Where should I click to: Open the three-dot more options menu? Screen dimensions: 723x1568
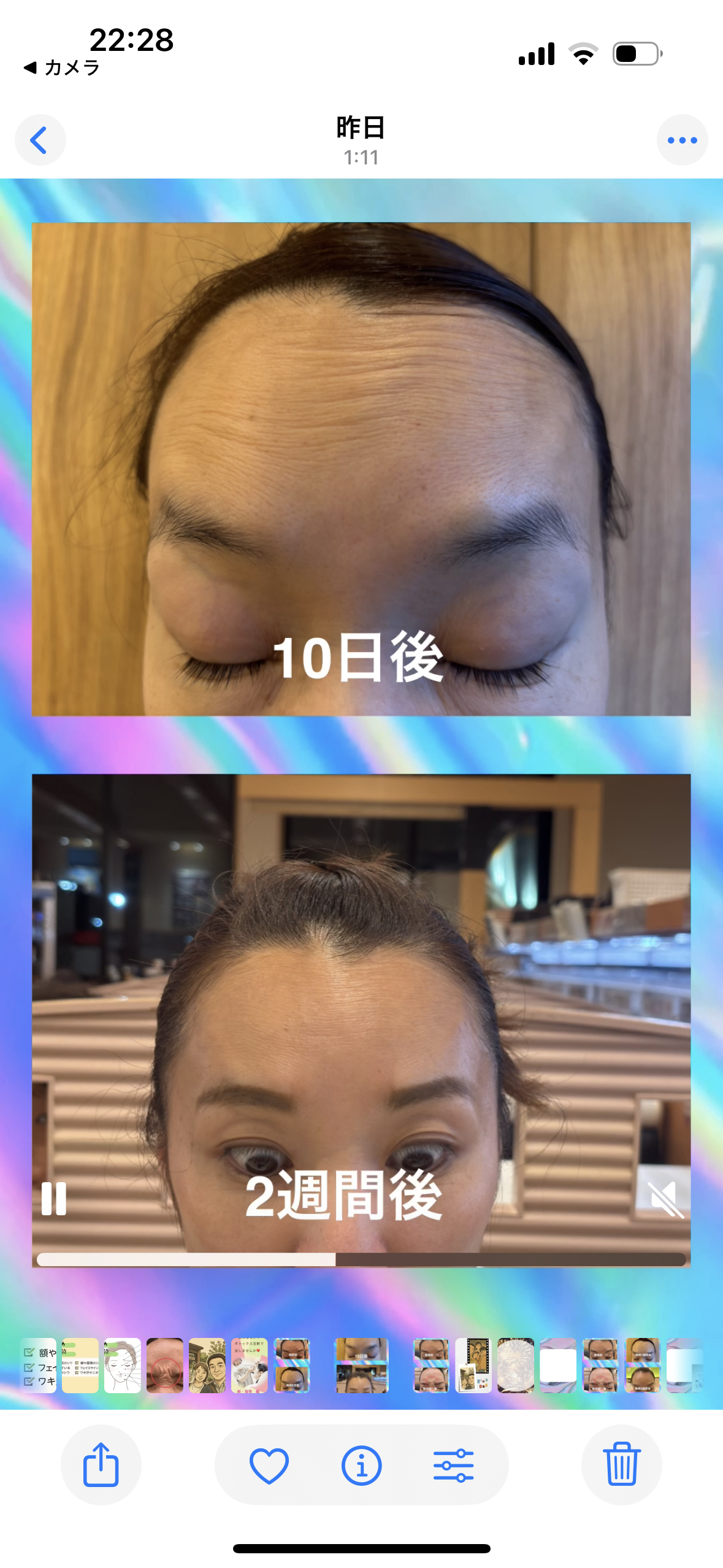[x=682, y=140]
